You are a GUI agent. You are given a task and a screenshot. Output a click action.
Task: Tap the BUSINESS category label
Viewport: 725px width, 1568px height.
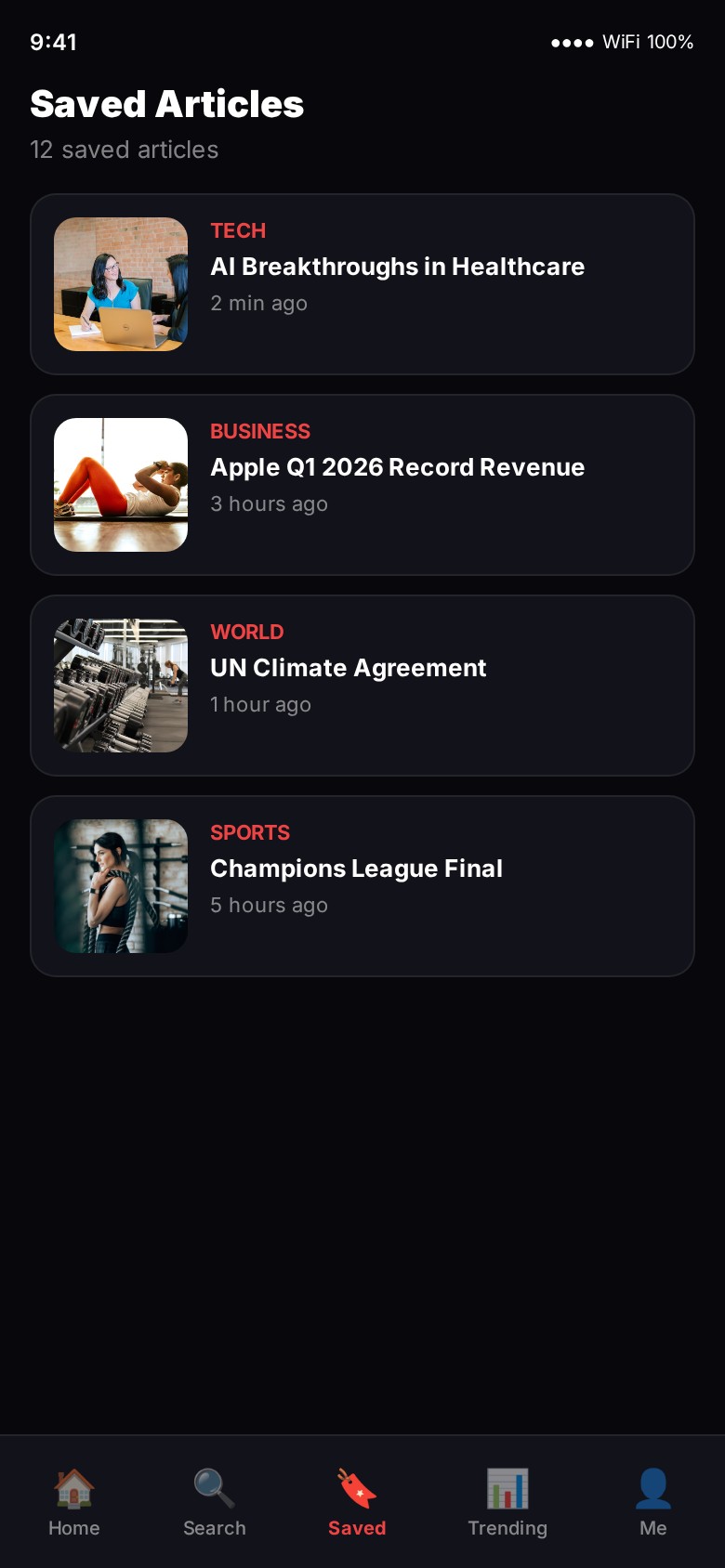click(260, 431)
